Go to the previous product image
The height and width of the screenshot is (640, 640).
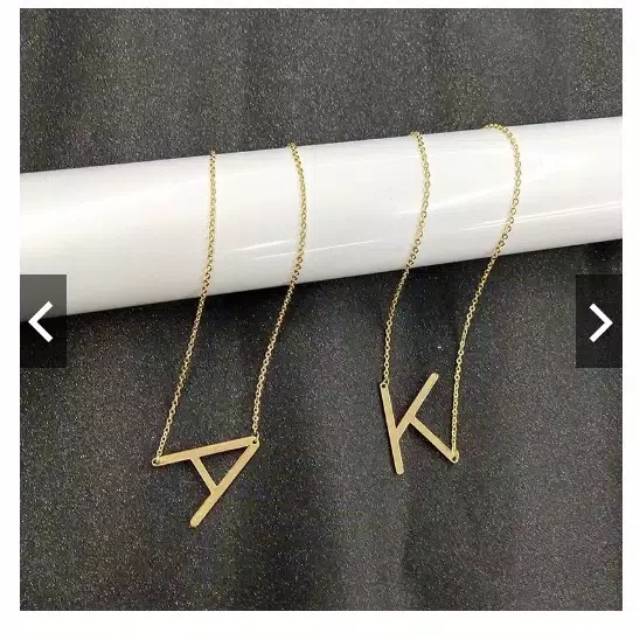[x=42, y=322]
